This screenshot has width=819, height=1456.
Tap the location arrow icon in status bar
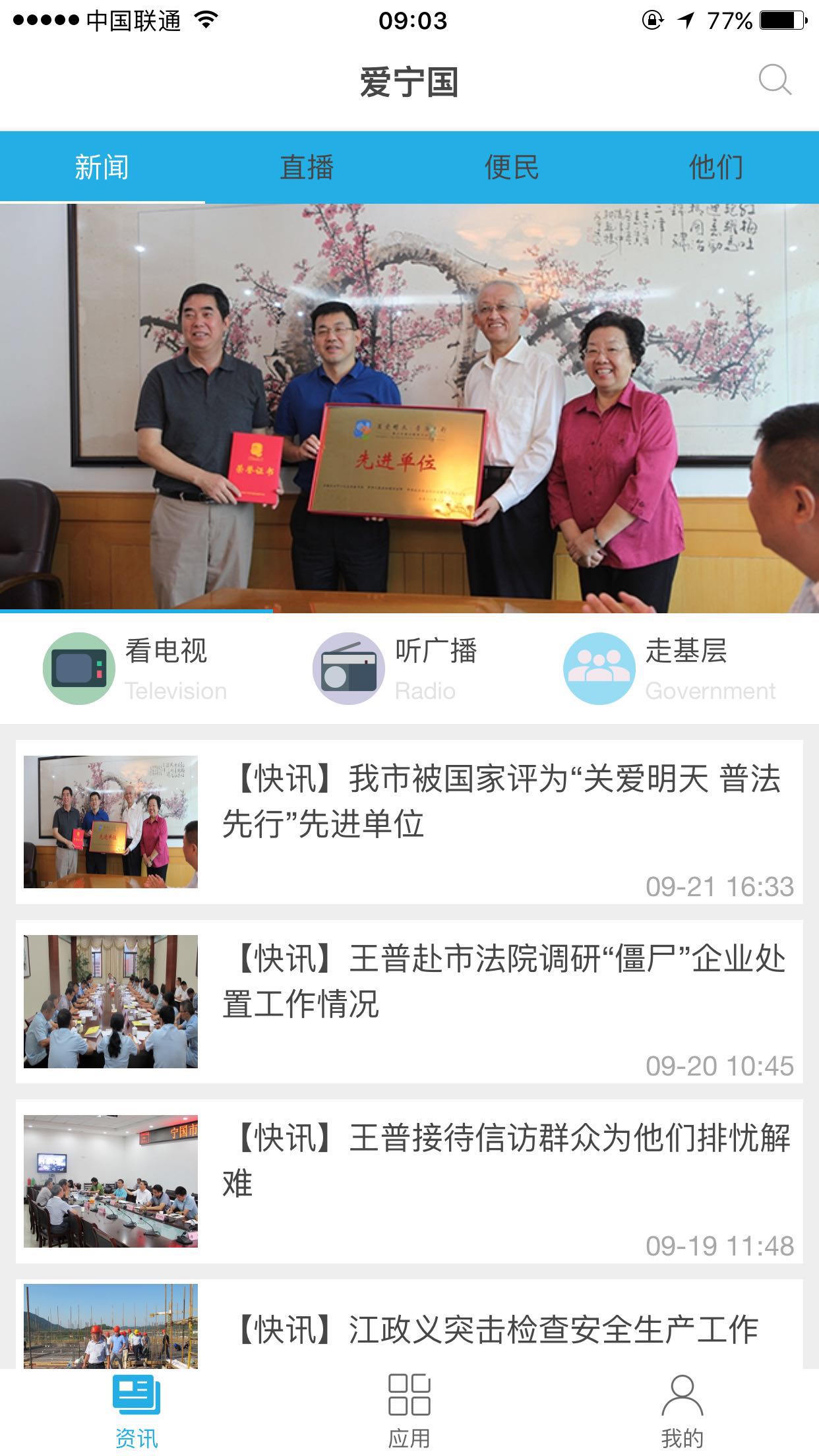point(686,20)
